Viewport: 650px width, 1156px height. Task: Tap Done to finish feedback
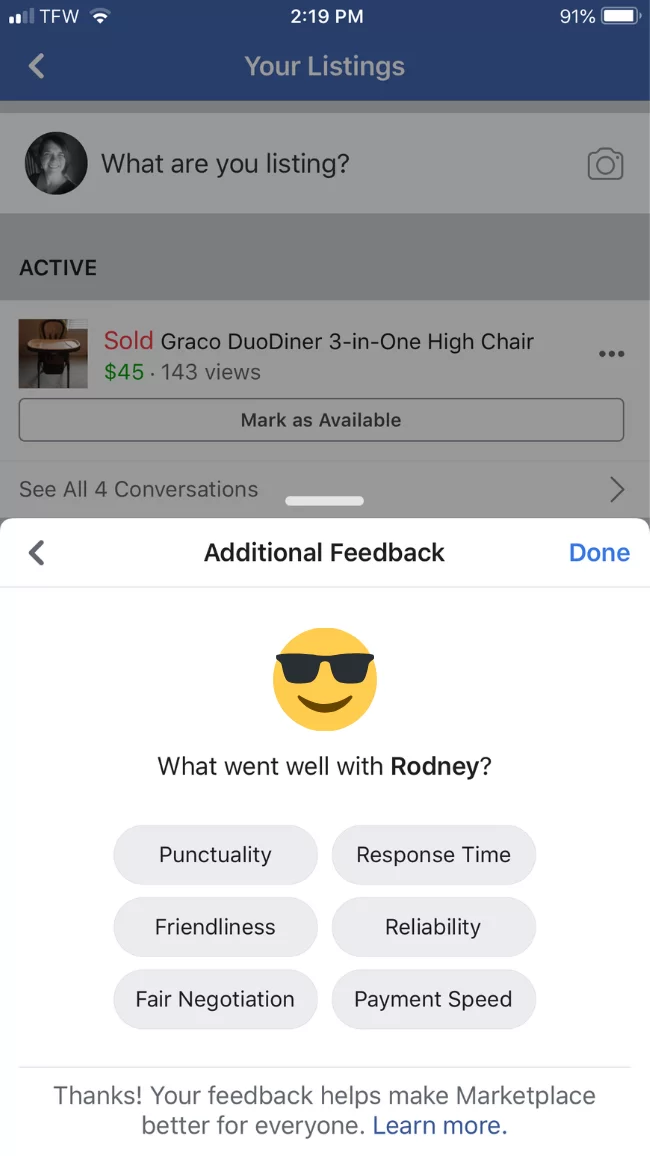click(x=599, y=553)
